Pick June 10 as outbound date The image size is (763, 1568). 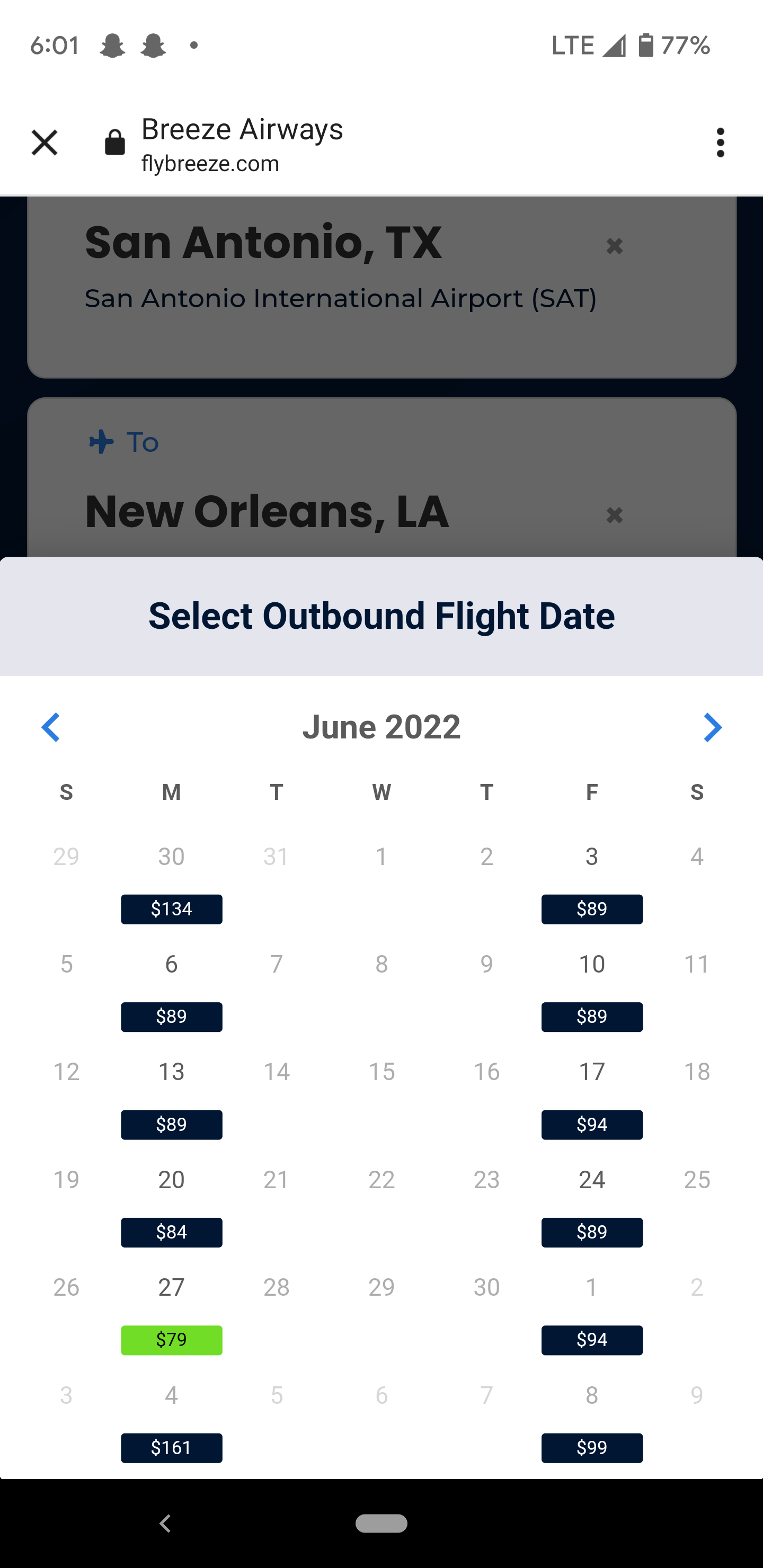point(592,990)
